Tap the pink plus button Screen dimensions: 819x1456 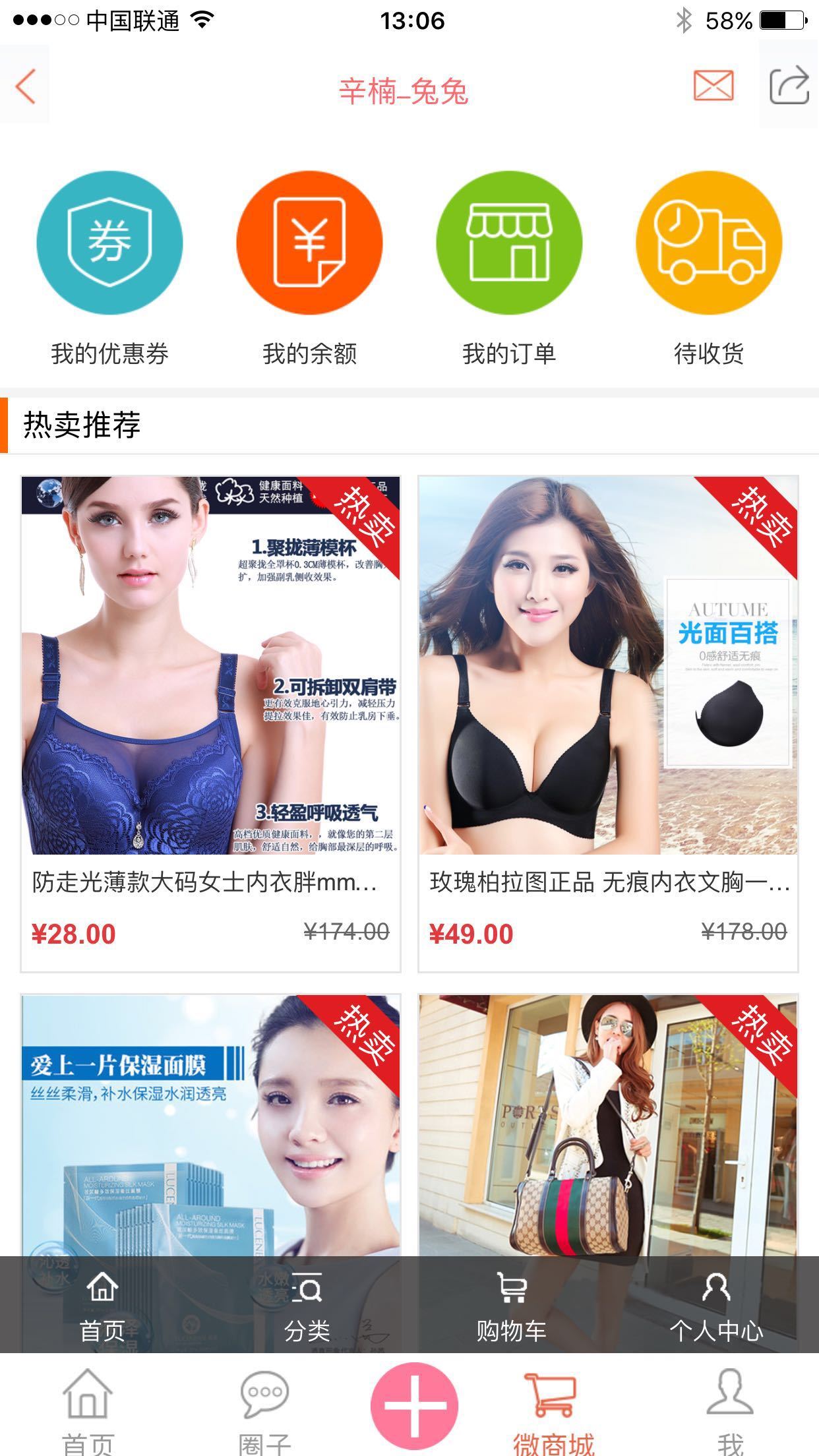coord(414,1405)
